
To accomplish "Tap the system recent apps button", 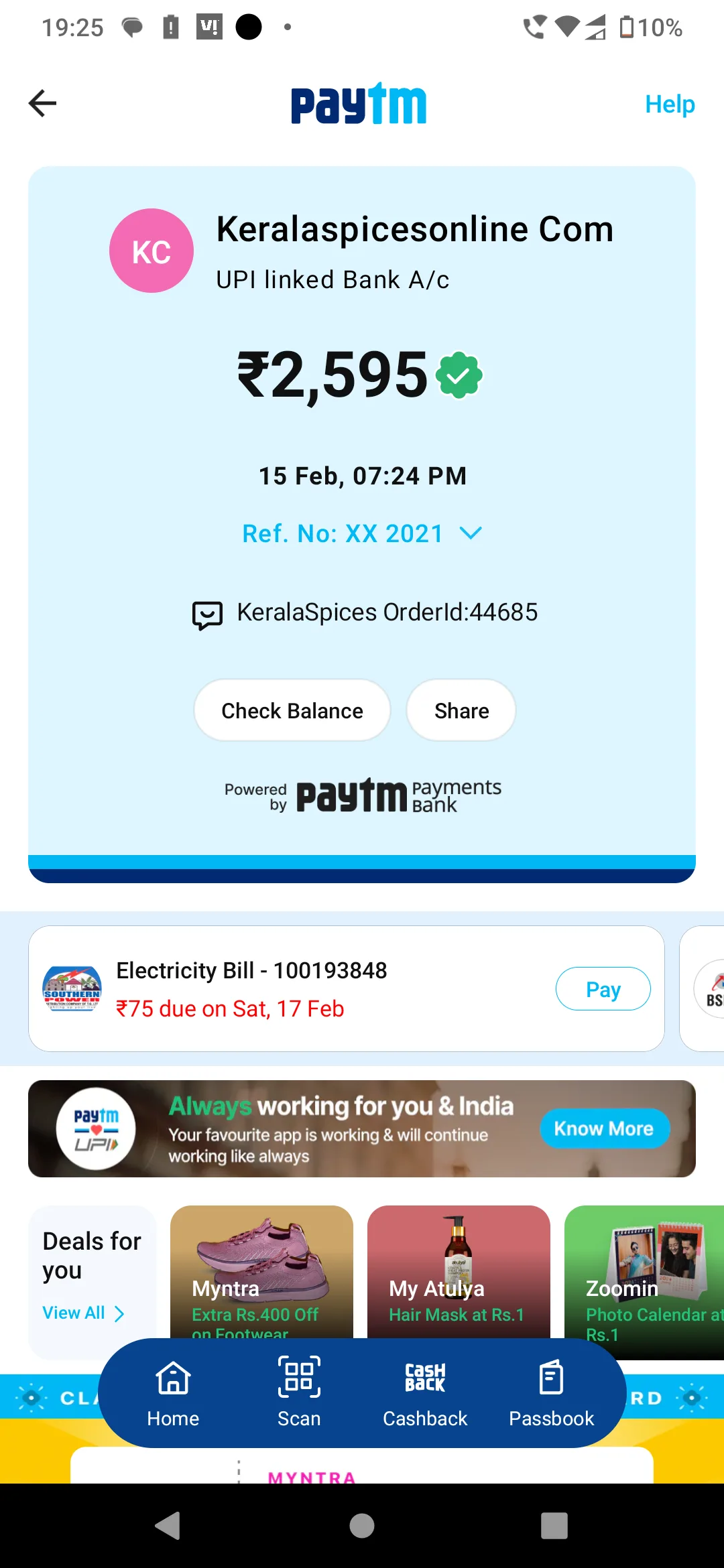I will (554, 1526).
